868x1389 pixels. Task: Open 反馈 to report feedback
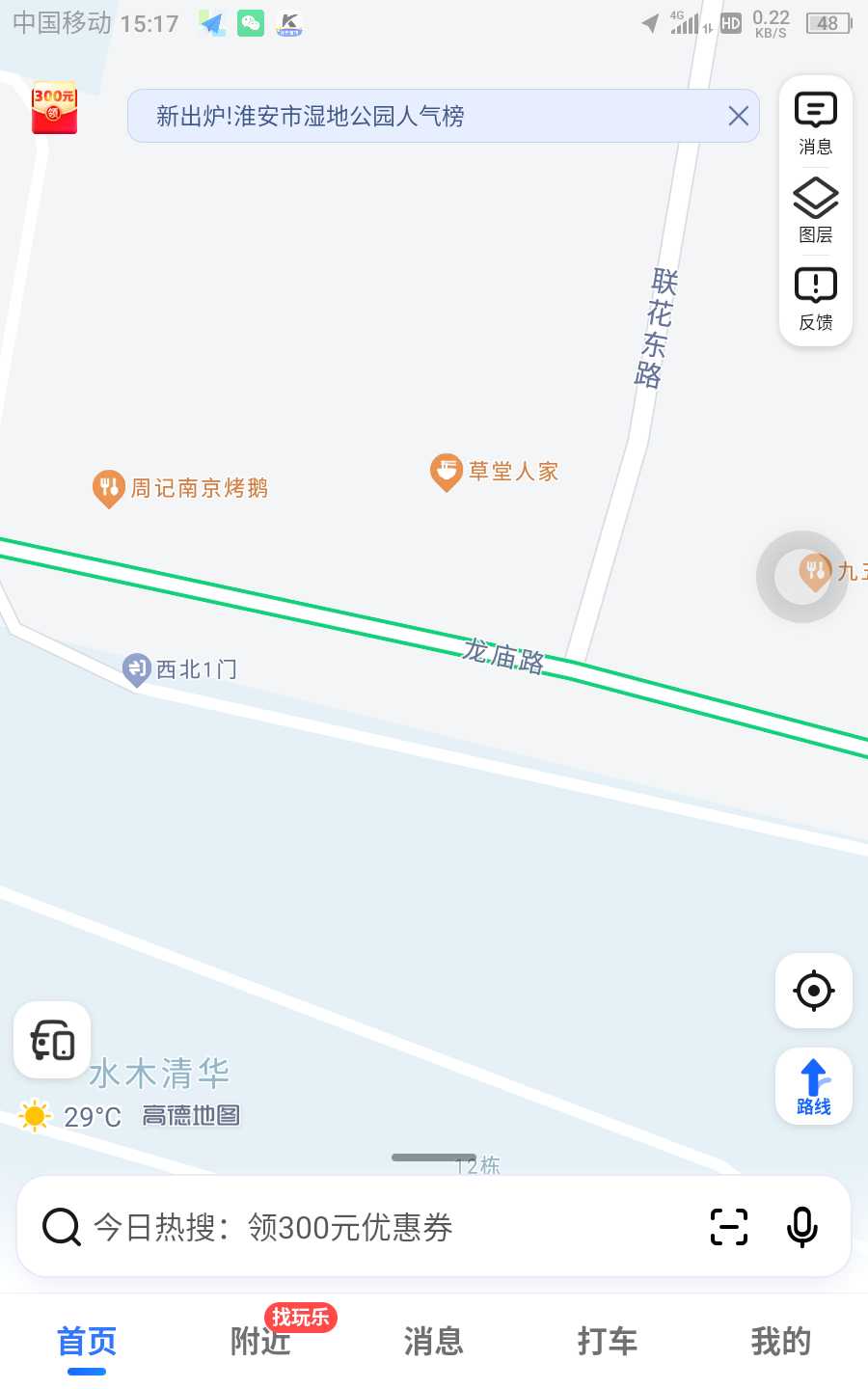click(x=815, y=298)
